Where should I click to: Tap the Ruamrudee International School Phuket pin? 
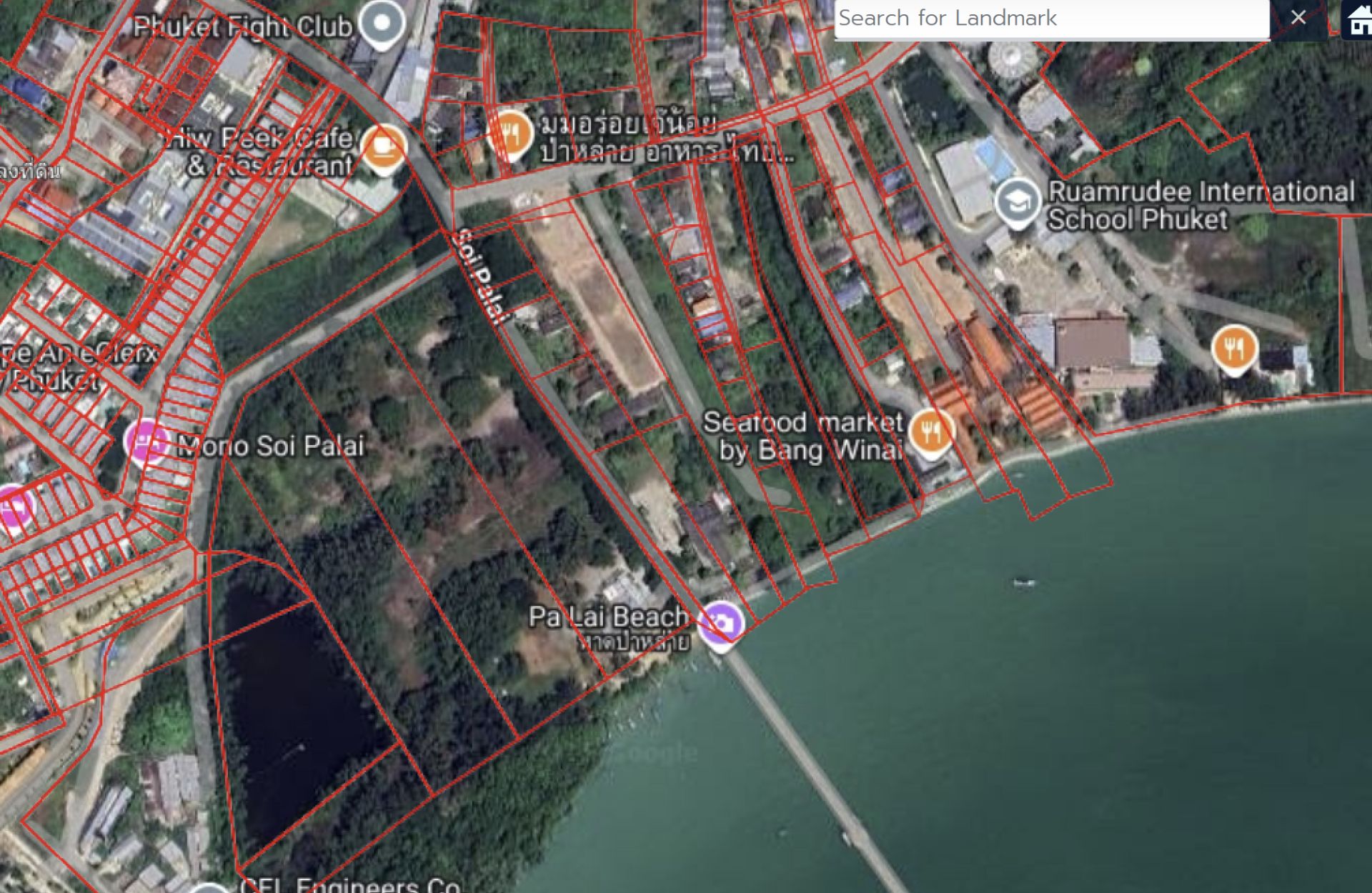(x=1018, y=202)
